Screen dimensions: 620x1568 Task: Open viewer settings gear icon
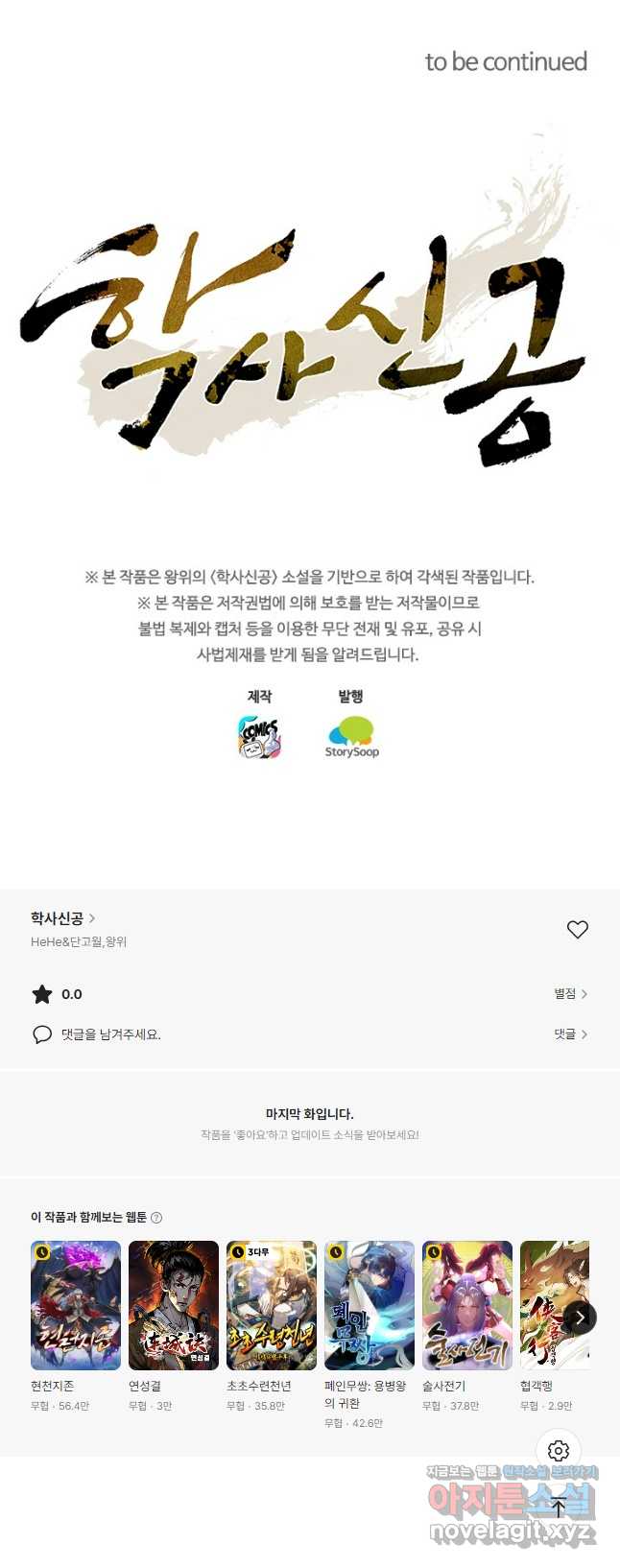click(x=559, y=1451)
